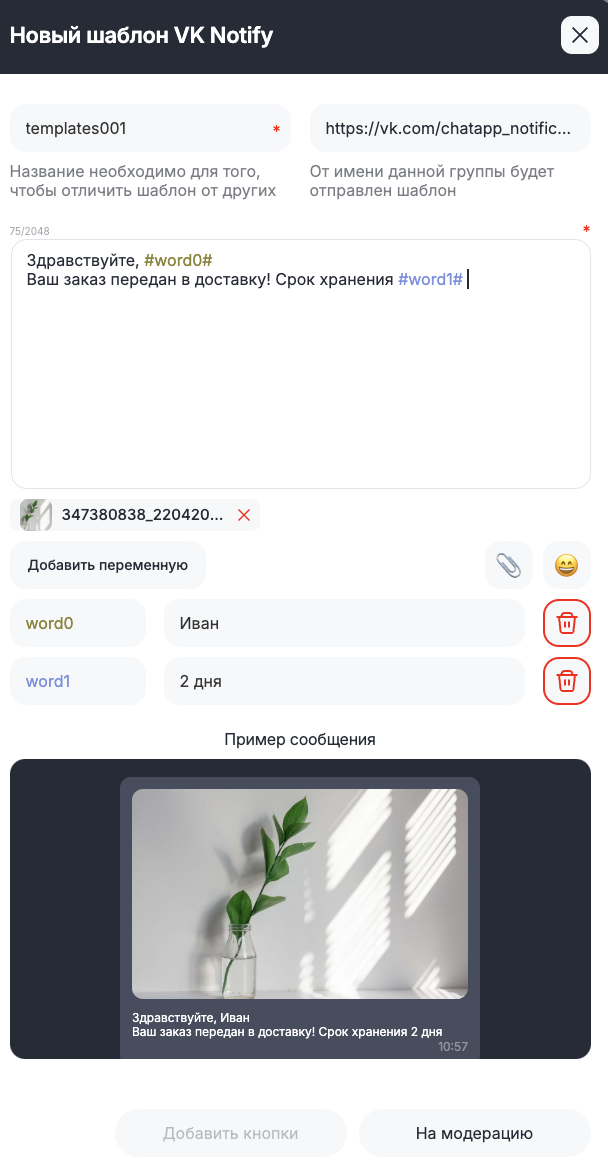Edit the value Иван for word0
This screenshot has width=608, height=1167.
pos(344,623)
